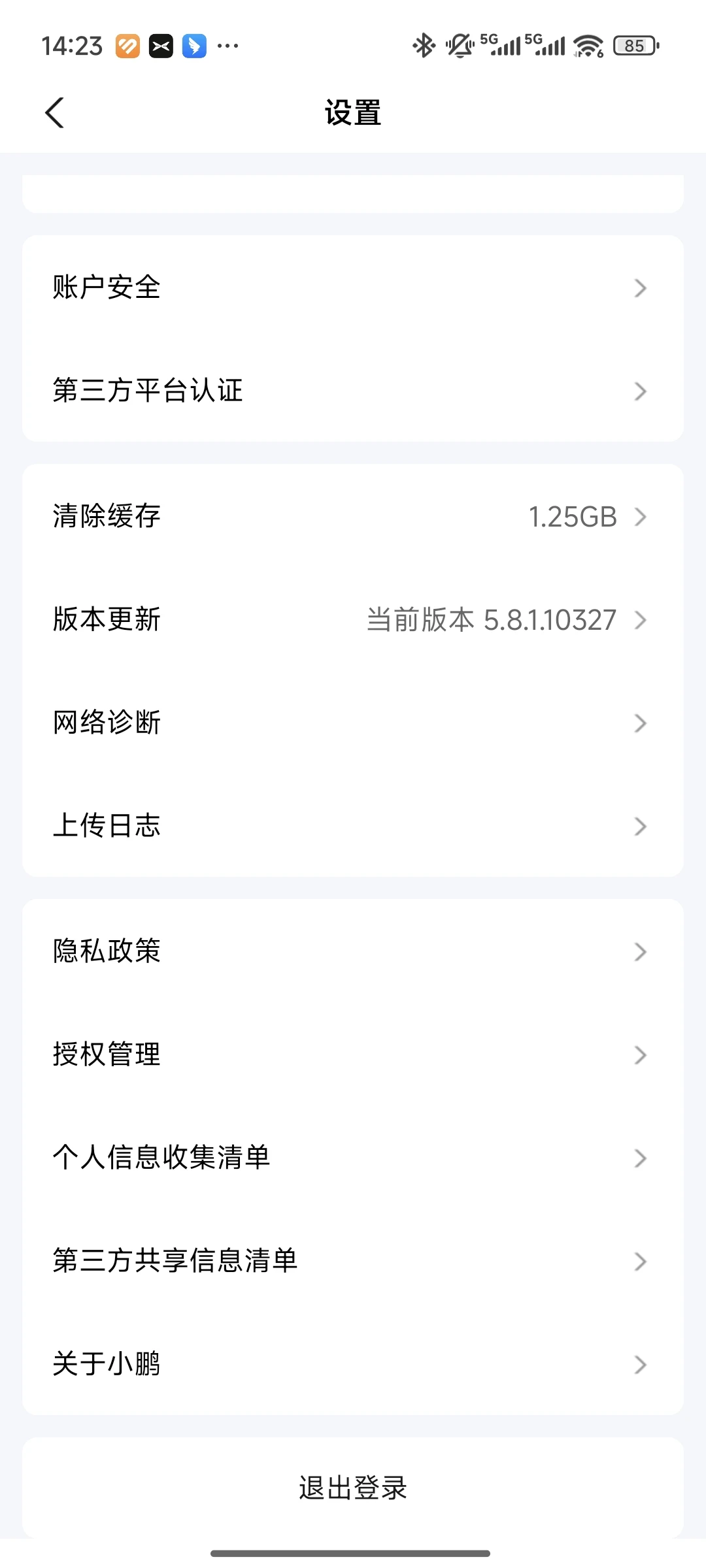Go back from the 设置 page
The width and height of the screenshot is (706, 1568).
tap(55, 112)
